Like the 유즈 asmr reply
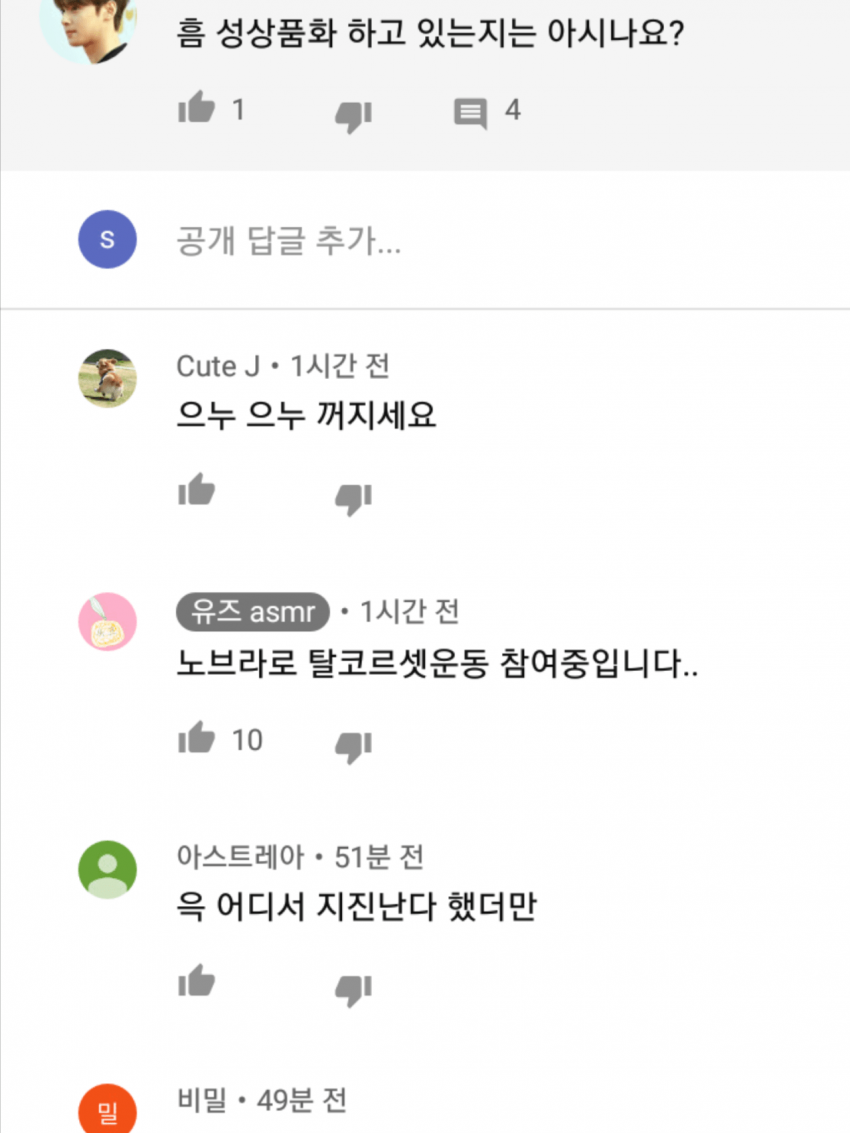The width and height of the screenshot is (850, 1133). (197, 739)
